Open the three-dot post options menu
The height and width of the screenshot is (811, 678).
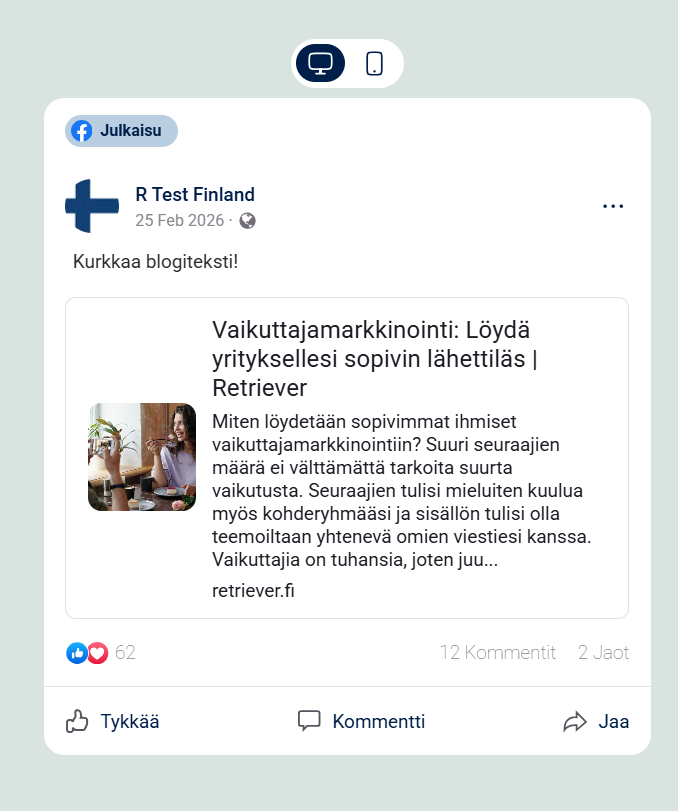pos(613,206)
